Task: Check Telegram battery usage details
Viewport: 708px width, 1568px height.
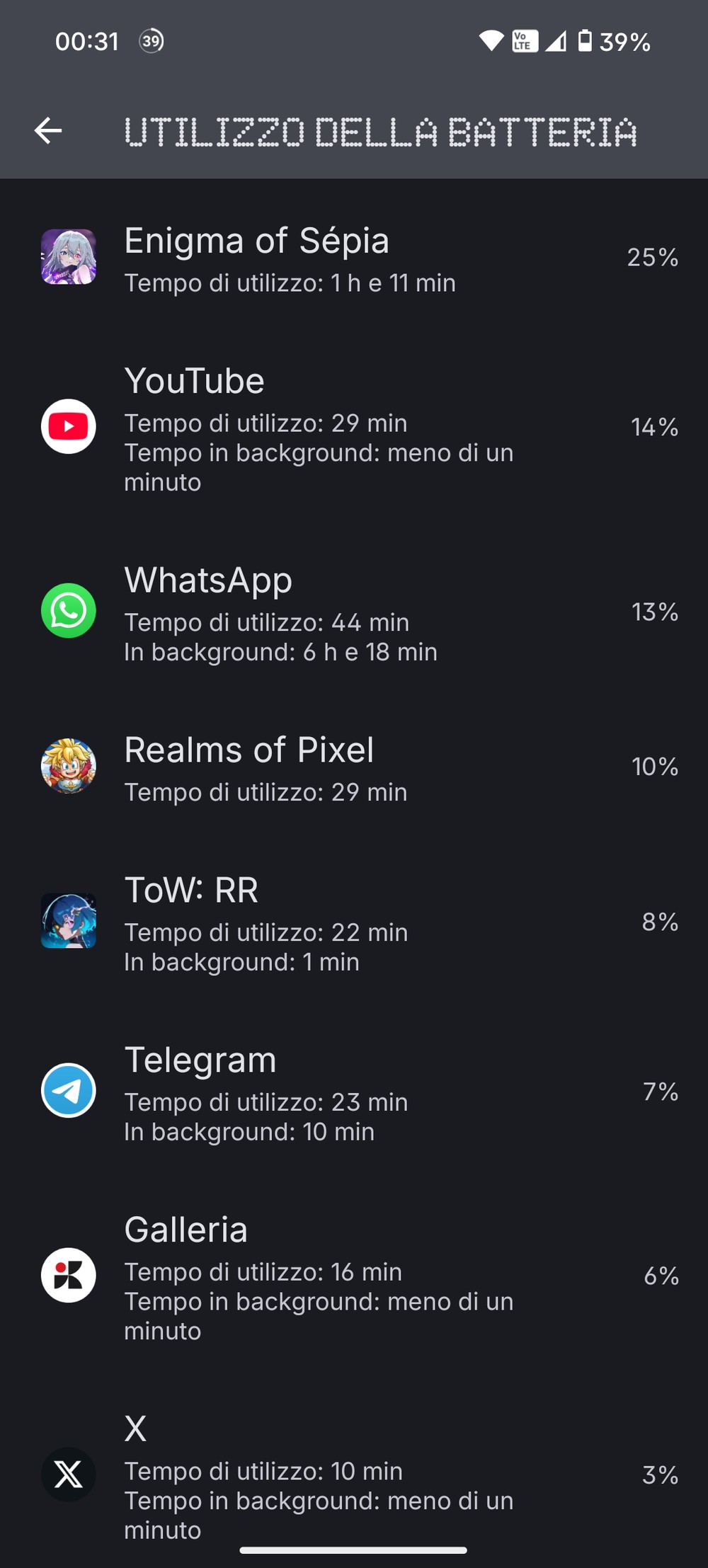Action: coord(354,1092)
